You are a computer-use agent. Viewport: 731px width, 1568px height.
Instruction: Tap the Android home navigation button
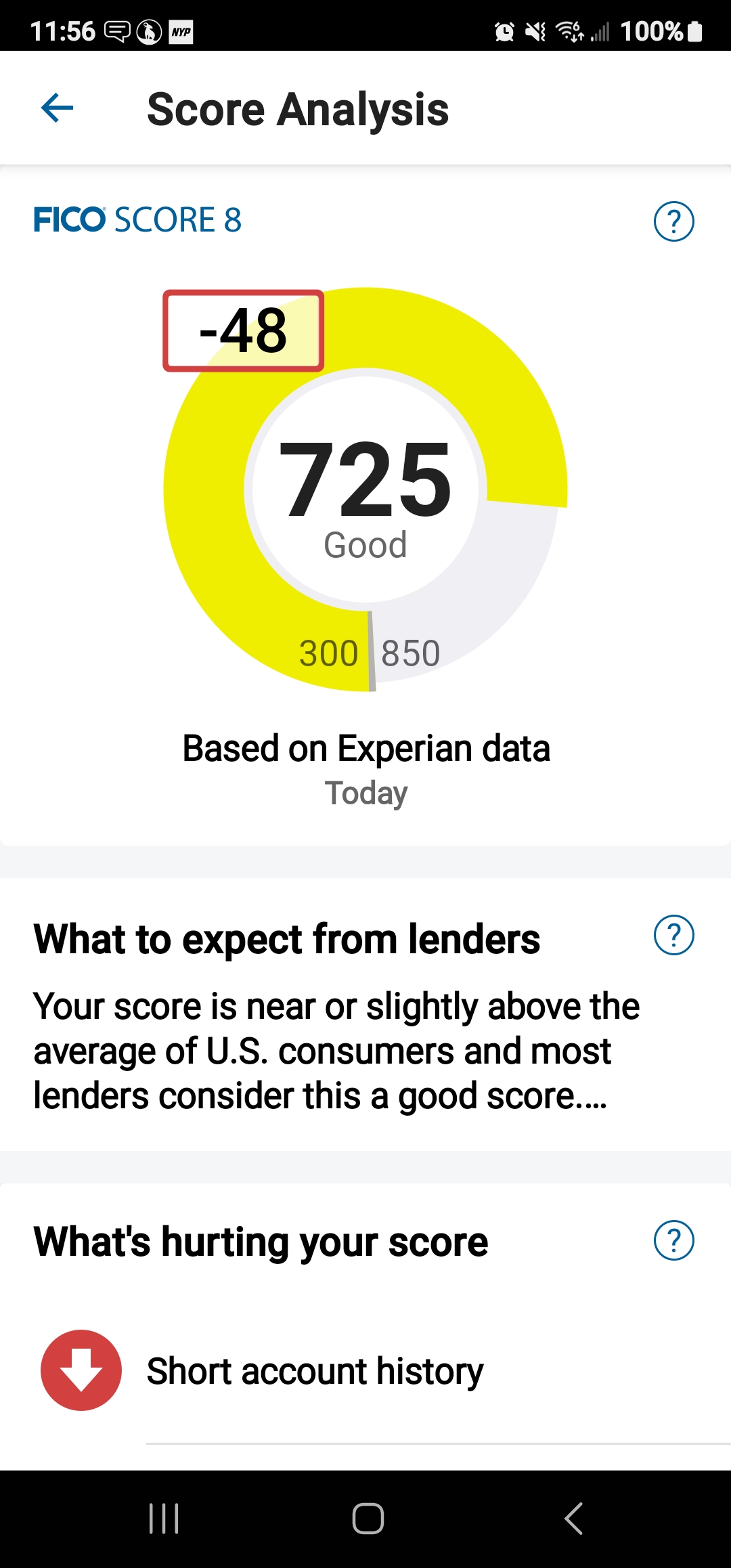tap(365, 1519)
